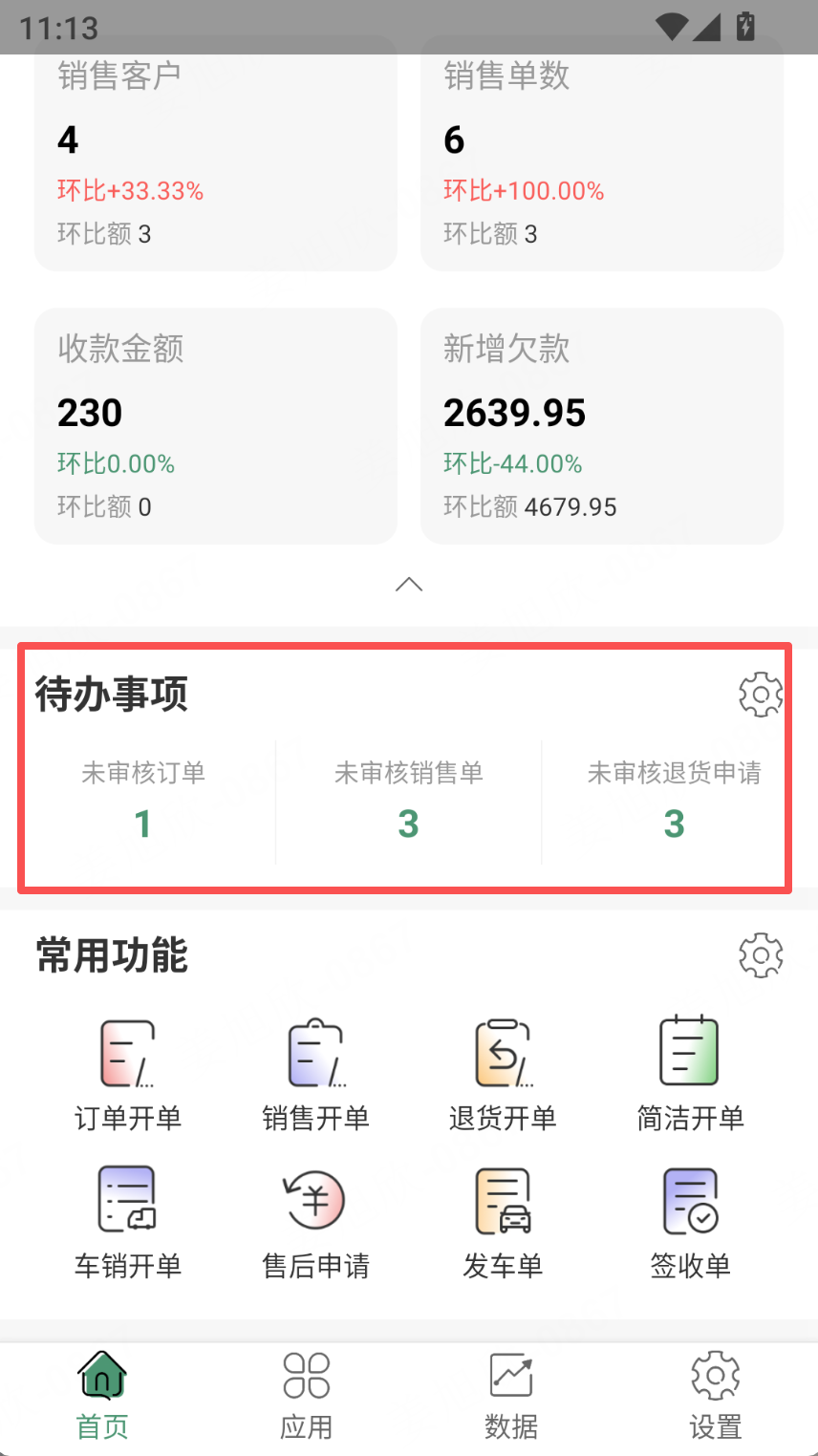The image size is (818, 1456).
Task: Switch to the 应用 tab
Action: 307,1395
